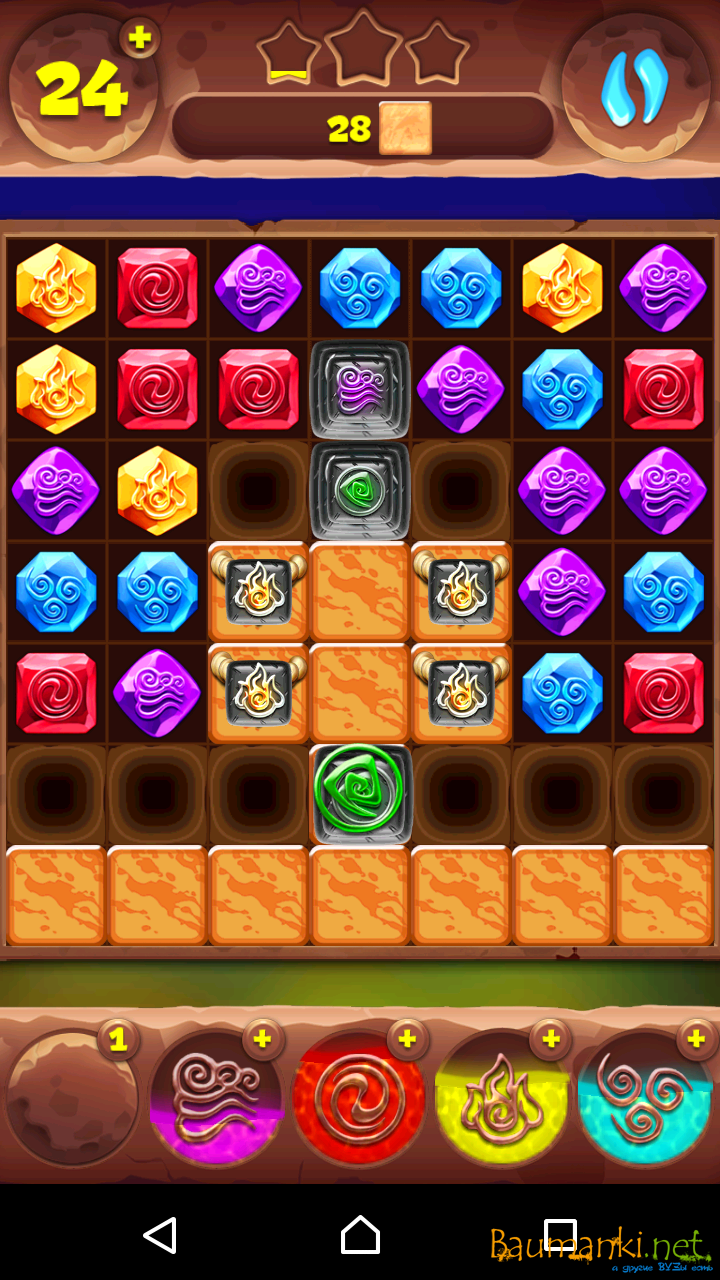Add more moves with the plus button

[140, 38]
